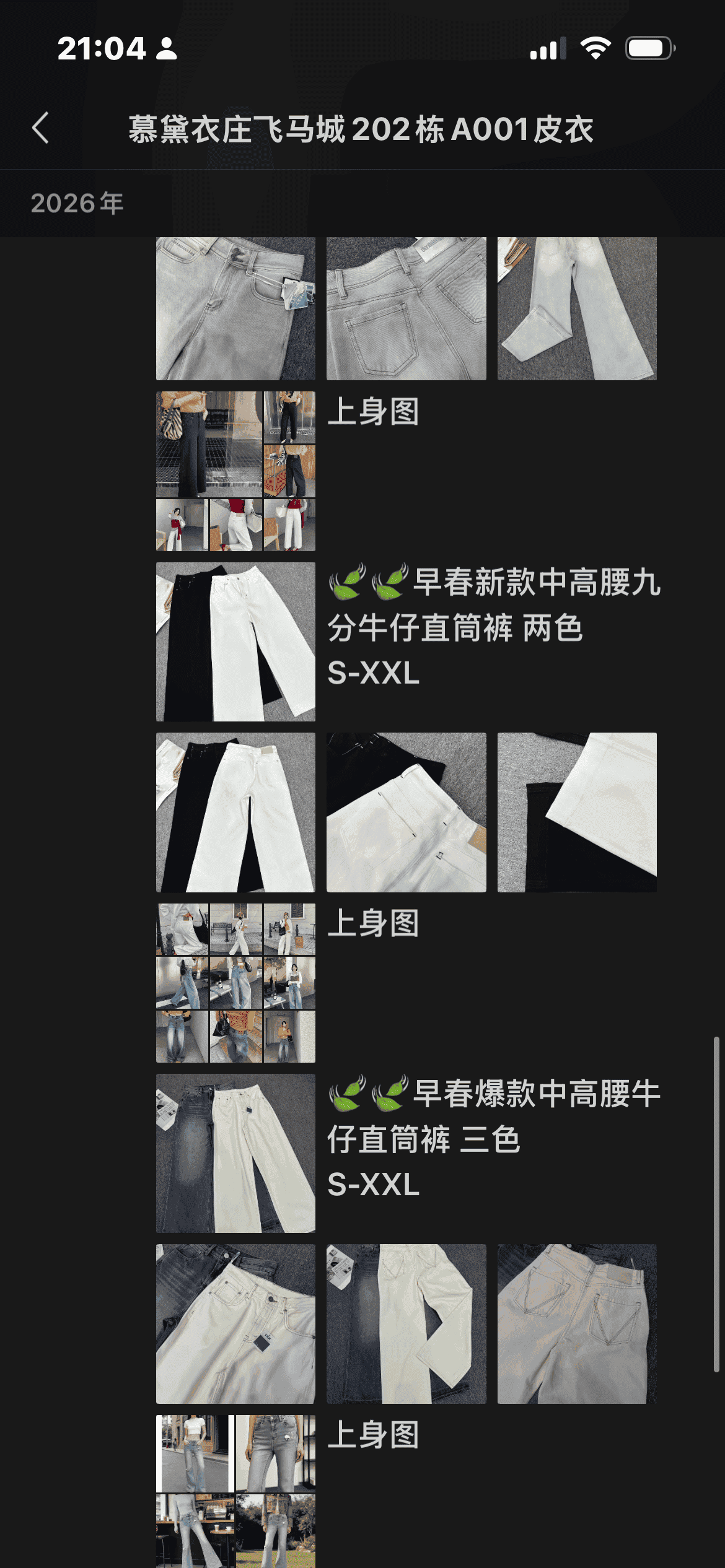
Task: View the beige jeans back pockets photo
Action: (x=576, y=1323)
